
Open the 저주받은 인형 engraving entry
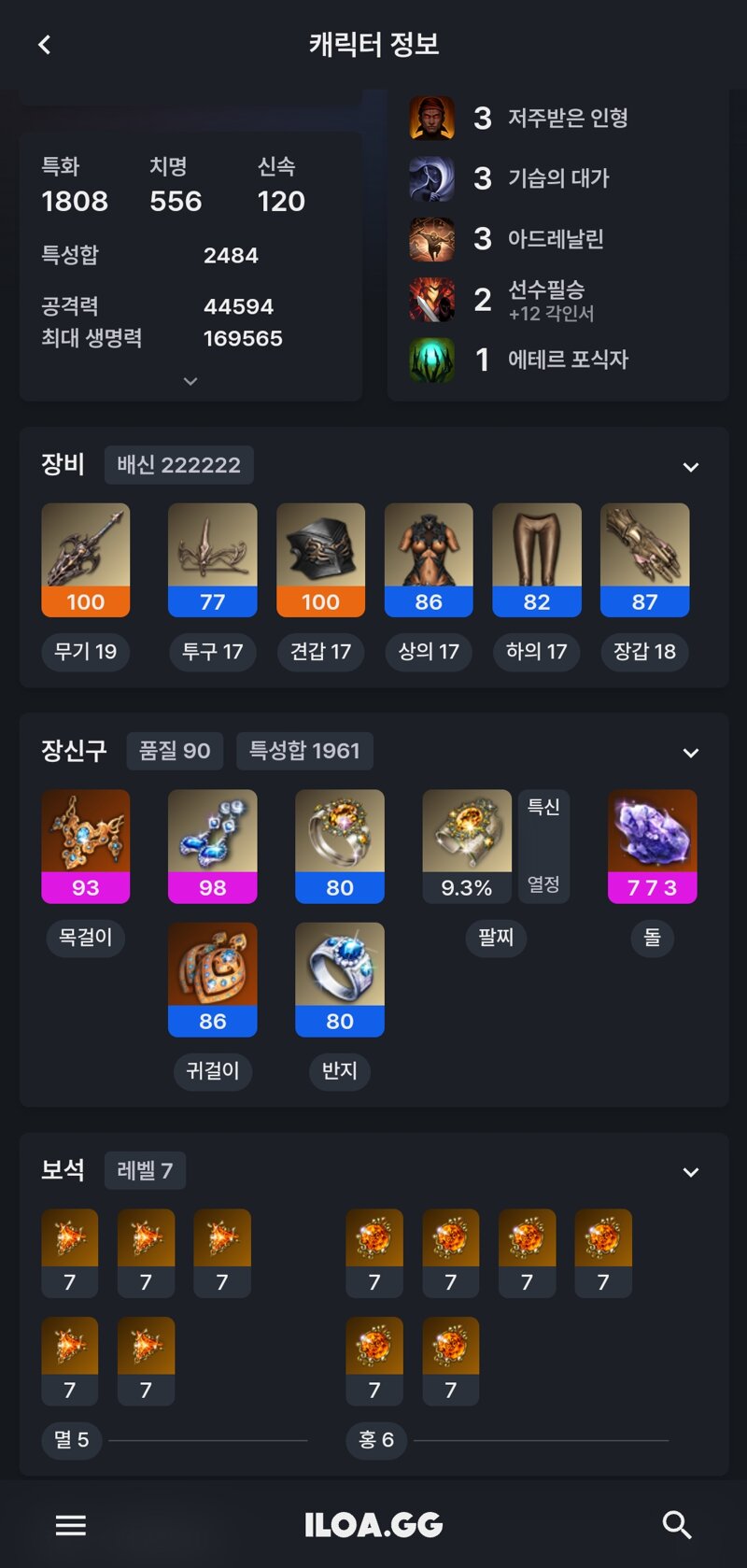coord(566,119)
